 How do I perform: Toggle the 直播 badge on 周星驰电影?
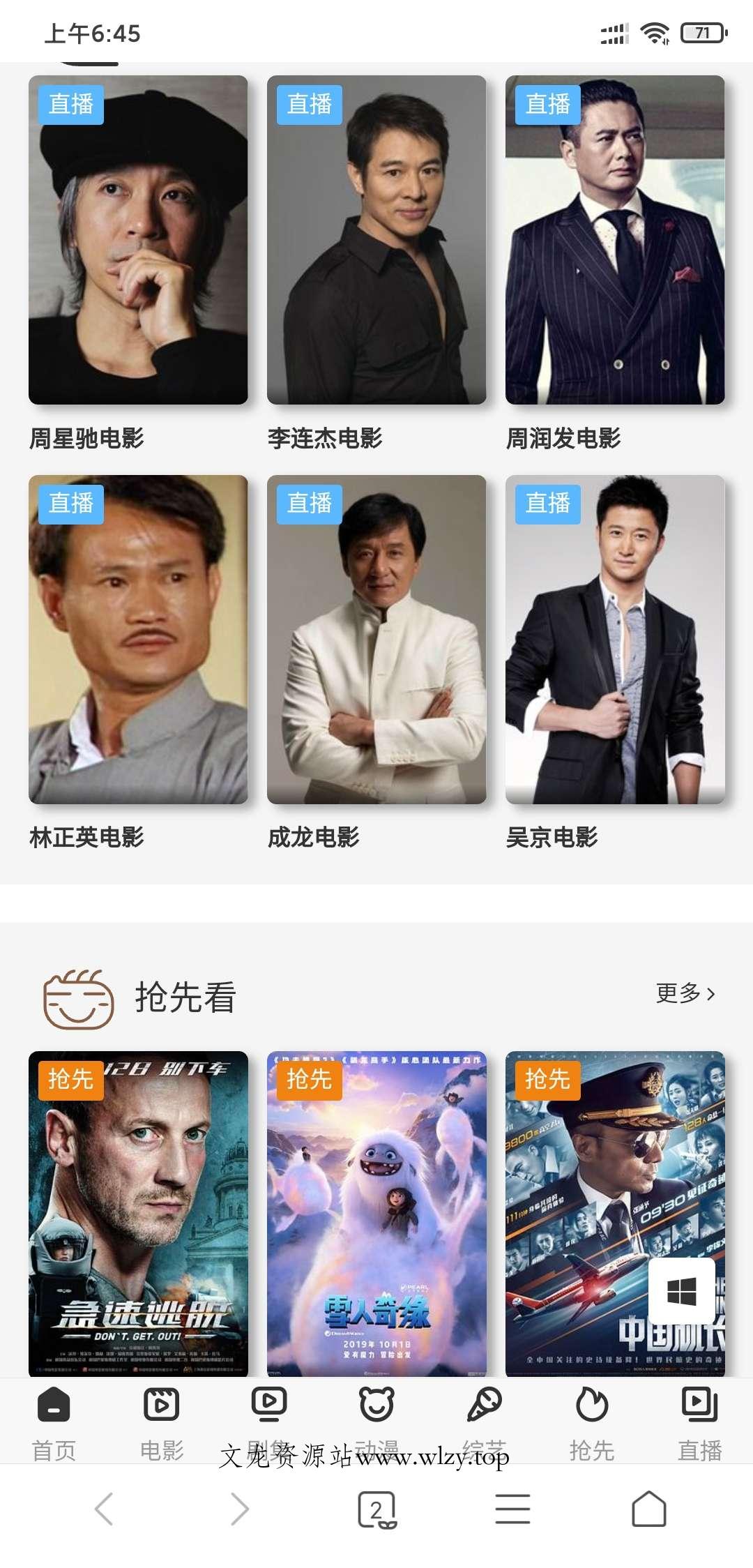click(72, 105)
